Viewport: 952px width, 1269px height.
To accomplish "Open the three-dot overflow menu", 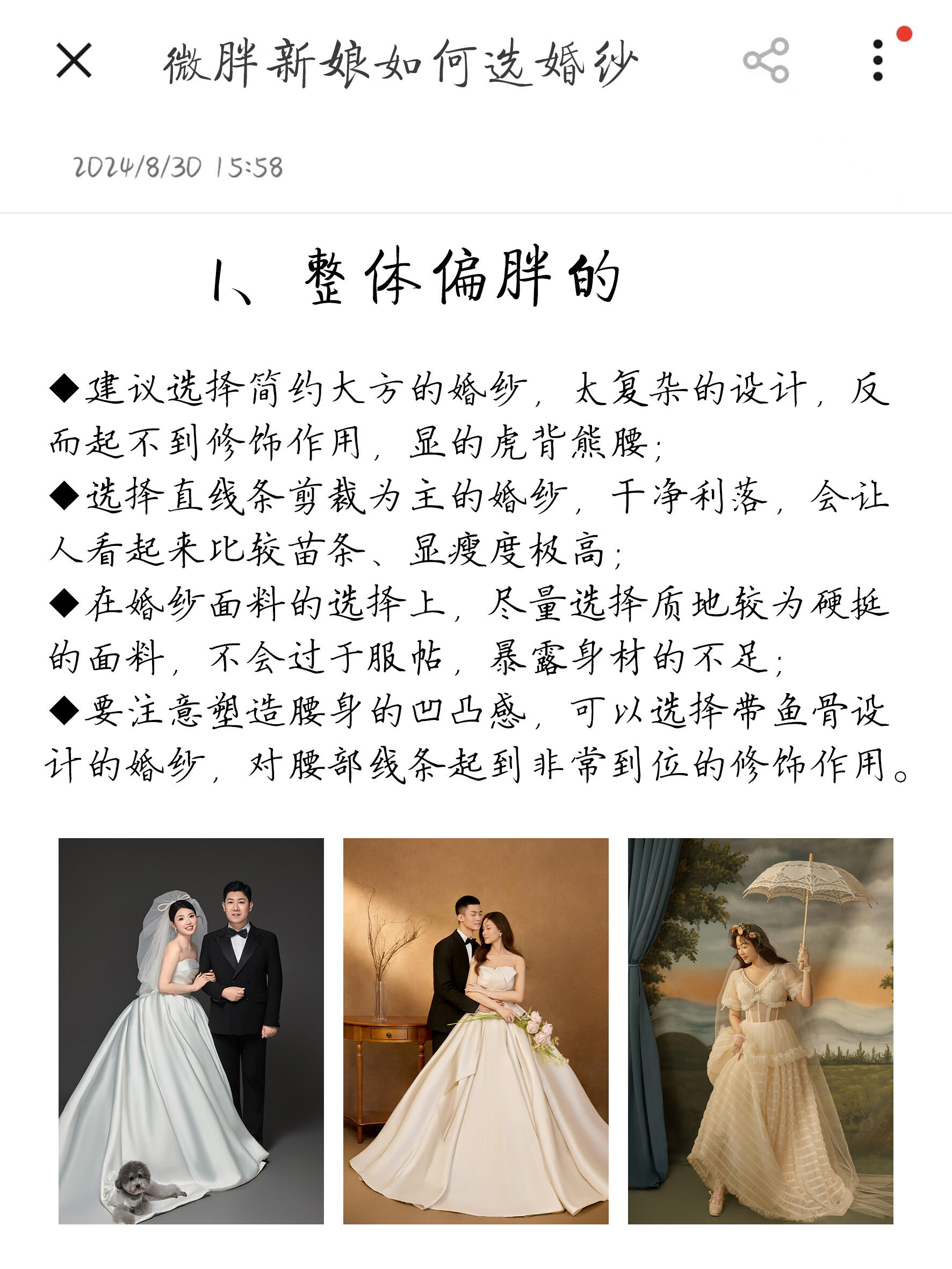I will click(877, 60).
